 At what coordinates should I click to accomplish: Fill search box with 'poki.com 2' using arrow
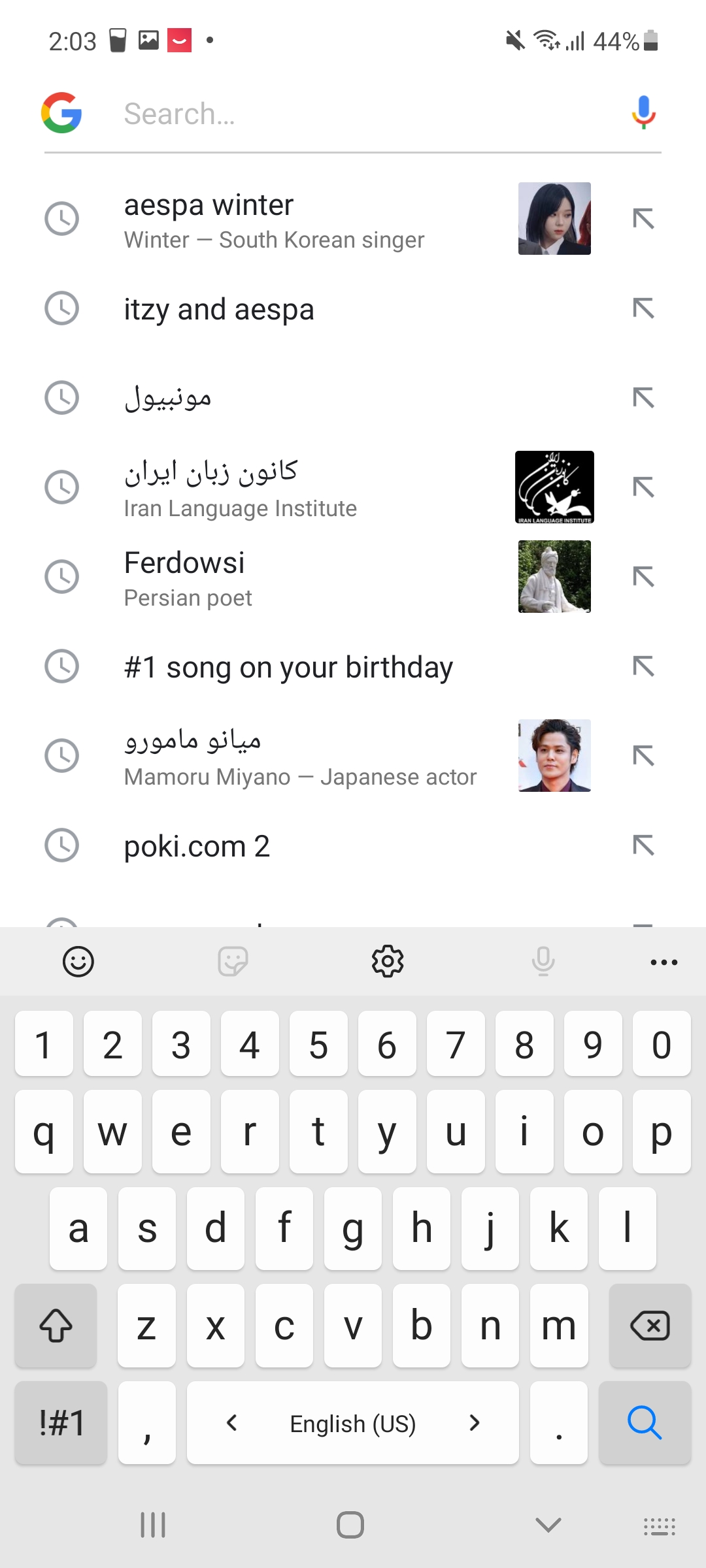[x=643, y=845]
